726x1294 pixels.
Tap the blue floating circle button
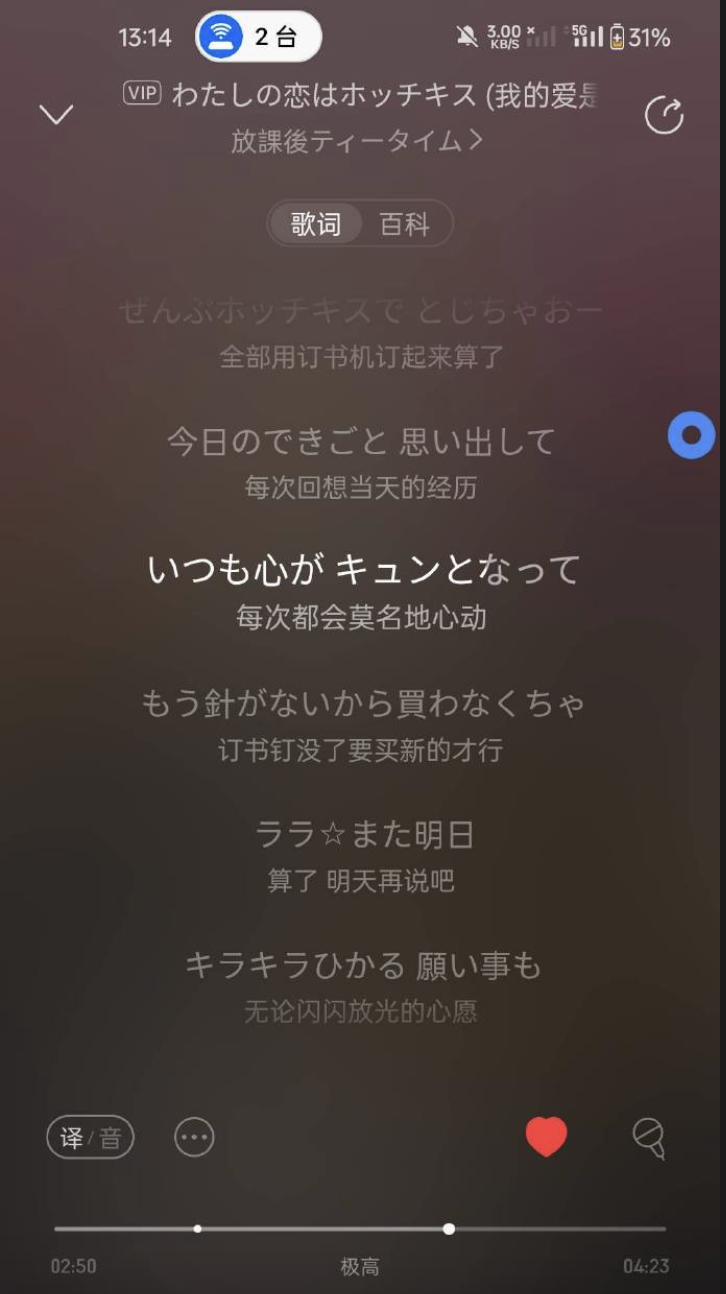(691, 436)
